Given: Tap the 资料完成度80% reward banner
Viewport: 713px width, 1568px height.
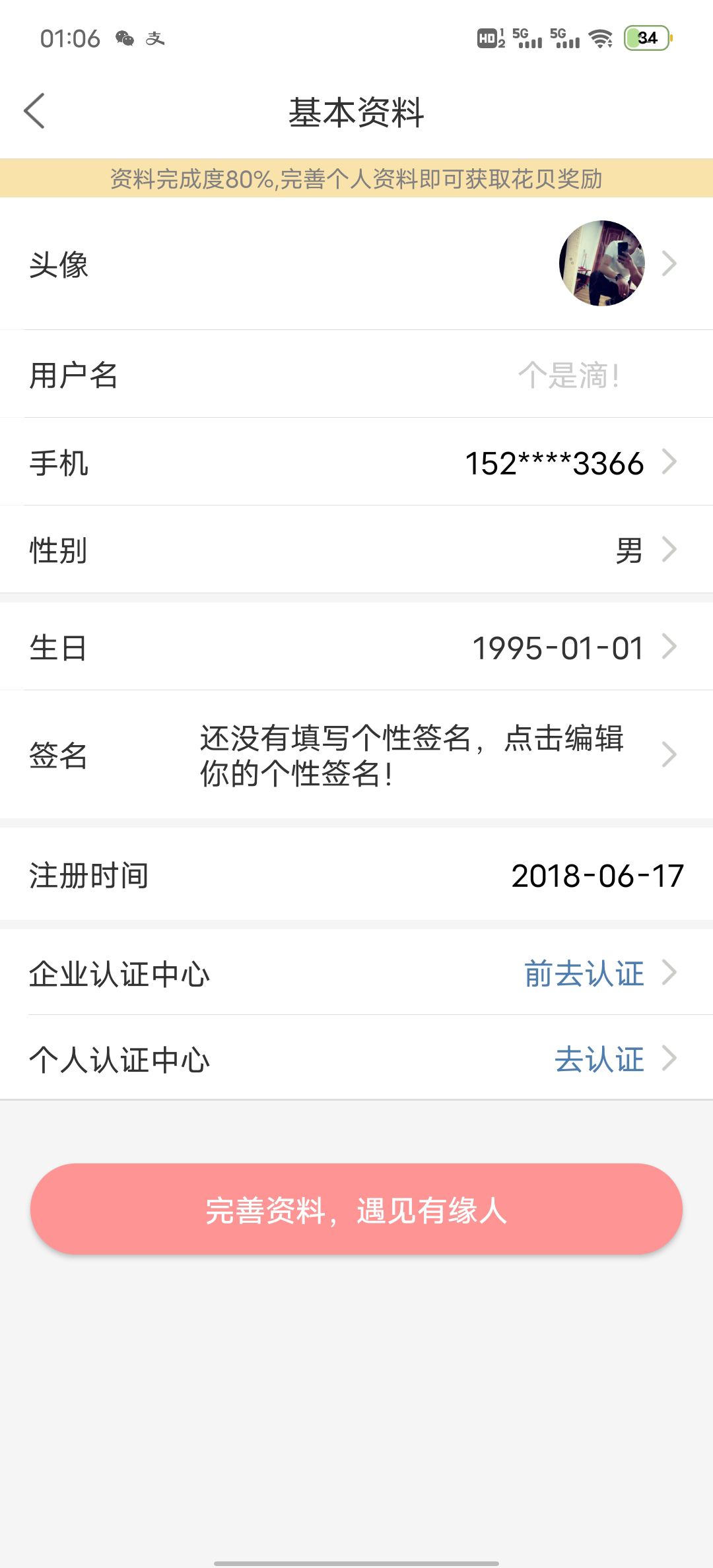Looking at the screenshot, I should click(356, 178).
